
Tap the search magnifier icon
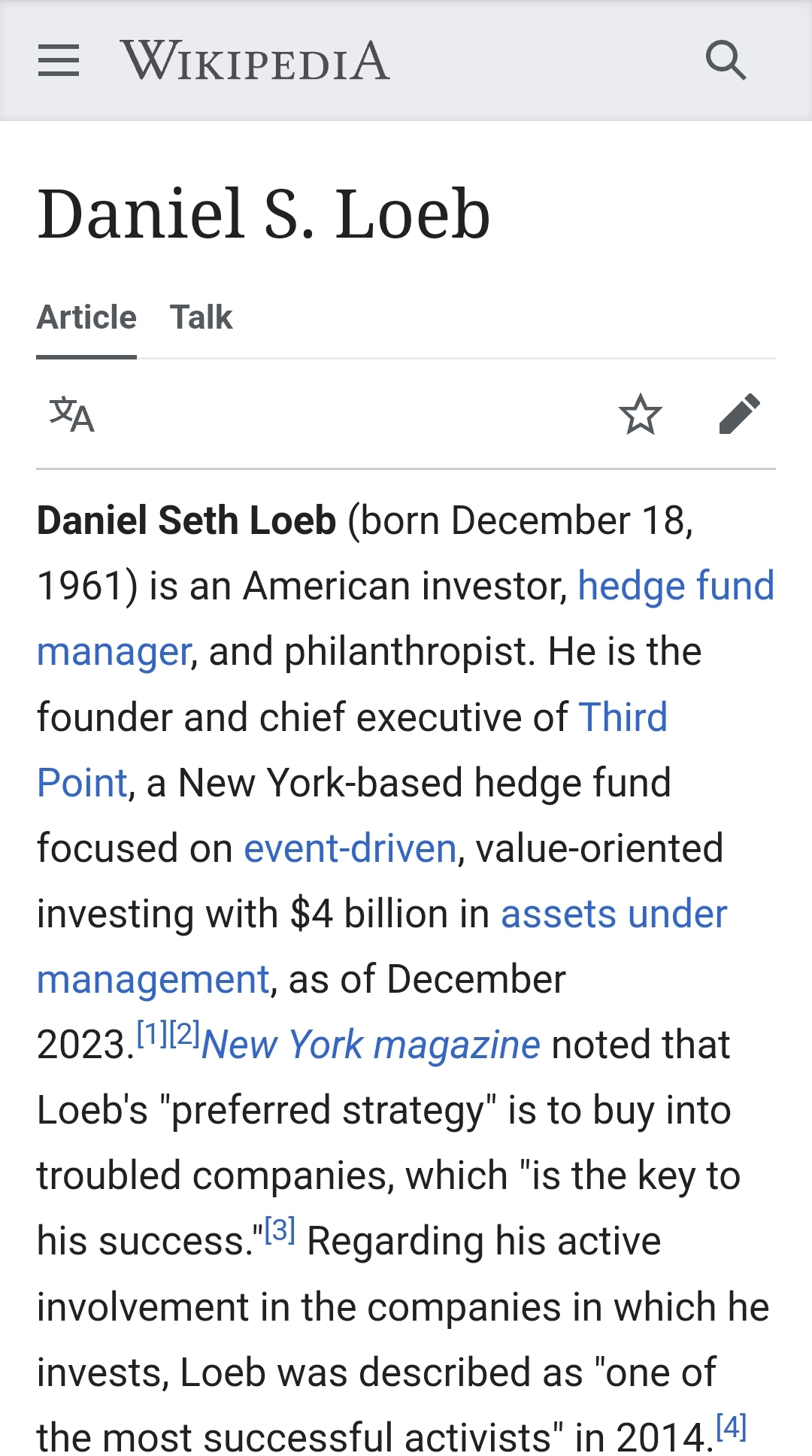pos(726,60)
